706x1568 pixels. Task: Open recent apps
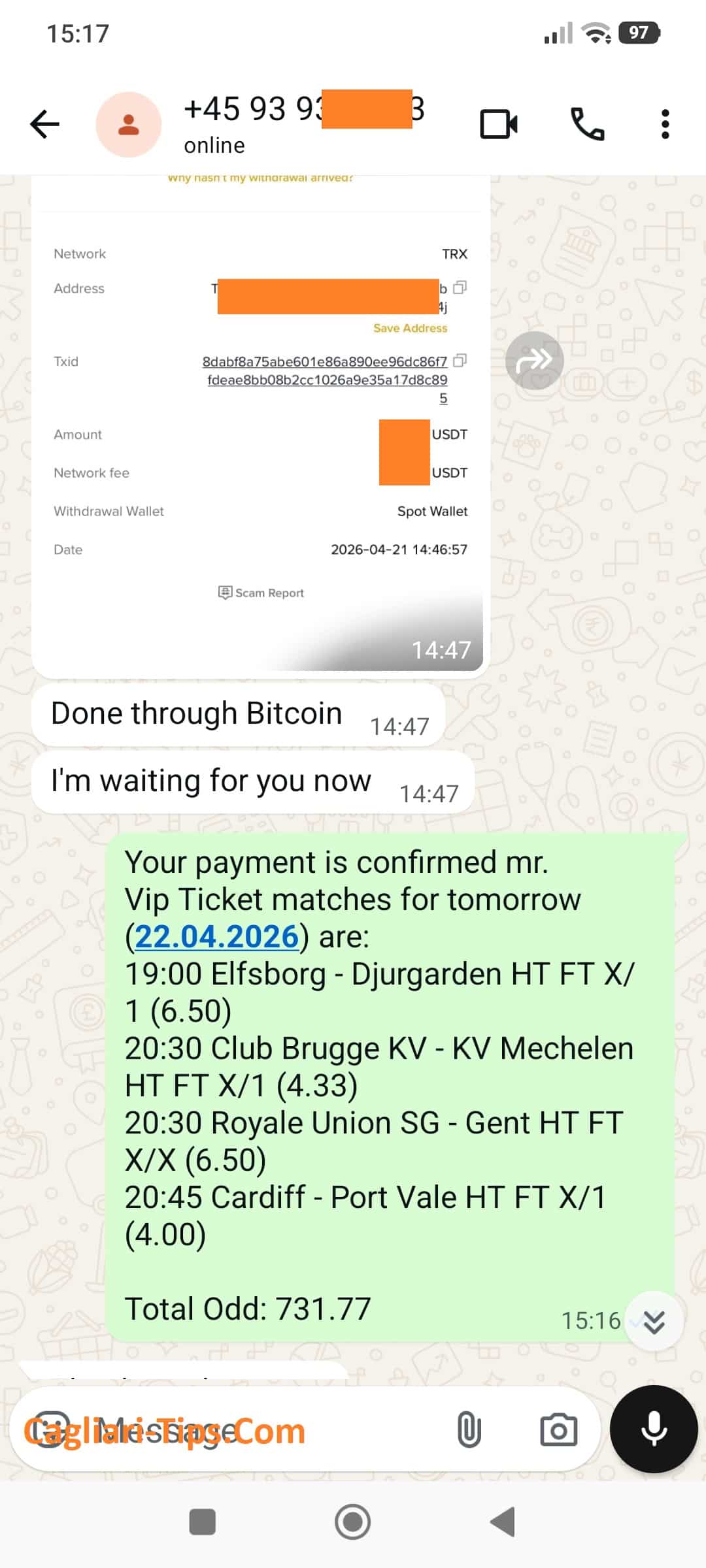click(x=202, y=1522)
